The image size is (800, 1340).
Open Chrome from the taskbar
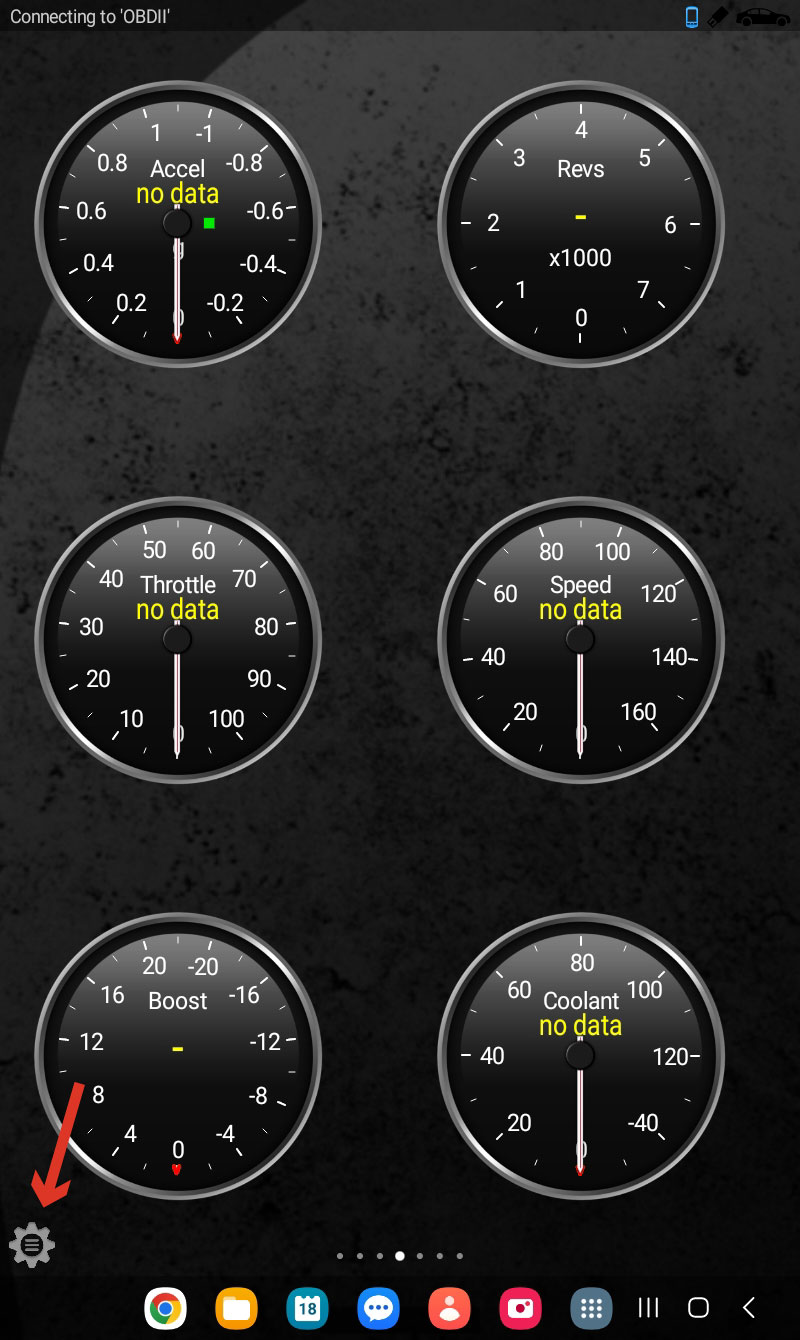pos(165,1308)
